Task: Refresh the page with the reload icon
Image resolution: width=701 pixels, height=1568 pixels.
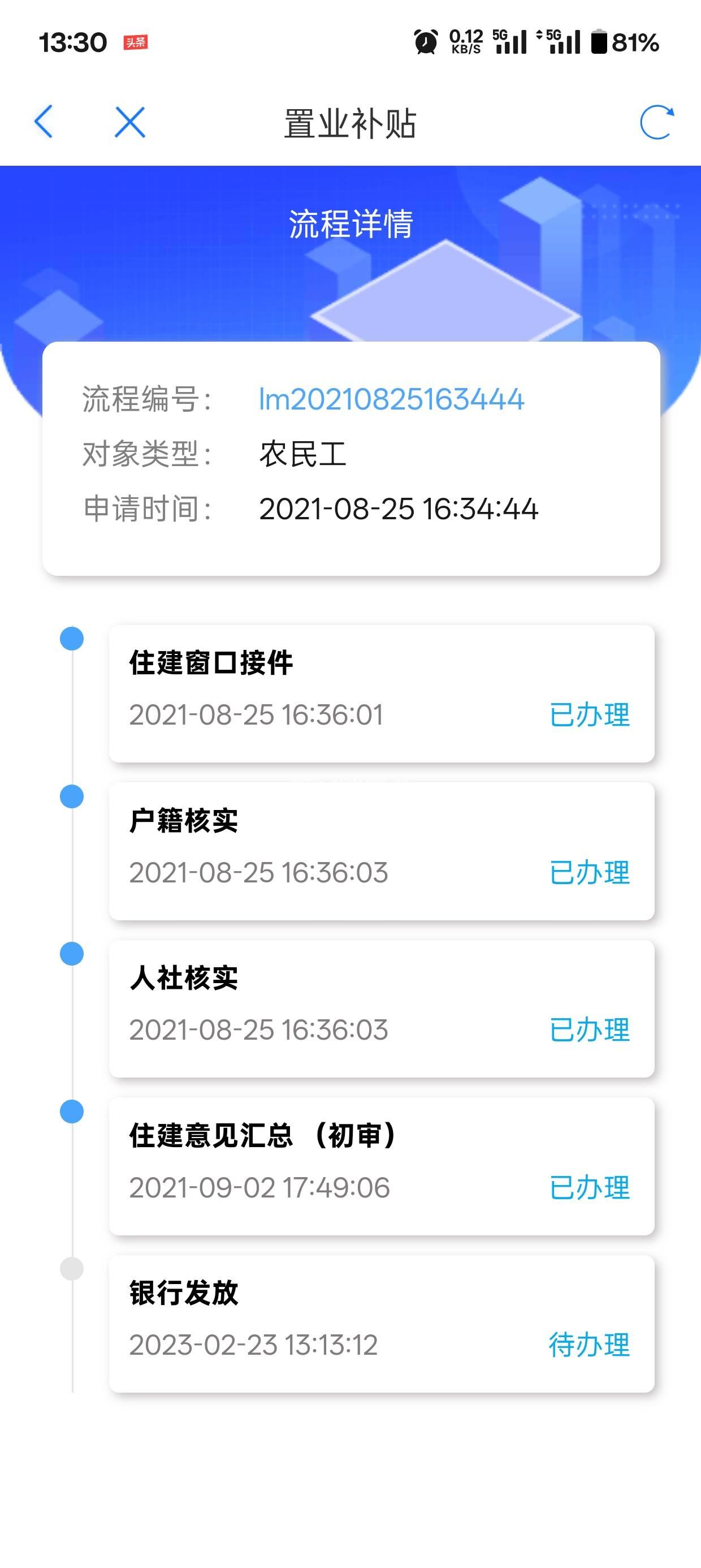Action: point(656,122)
